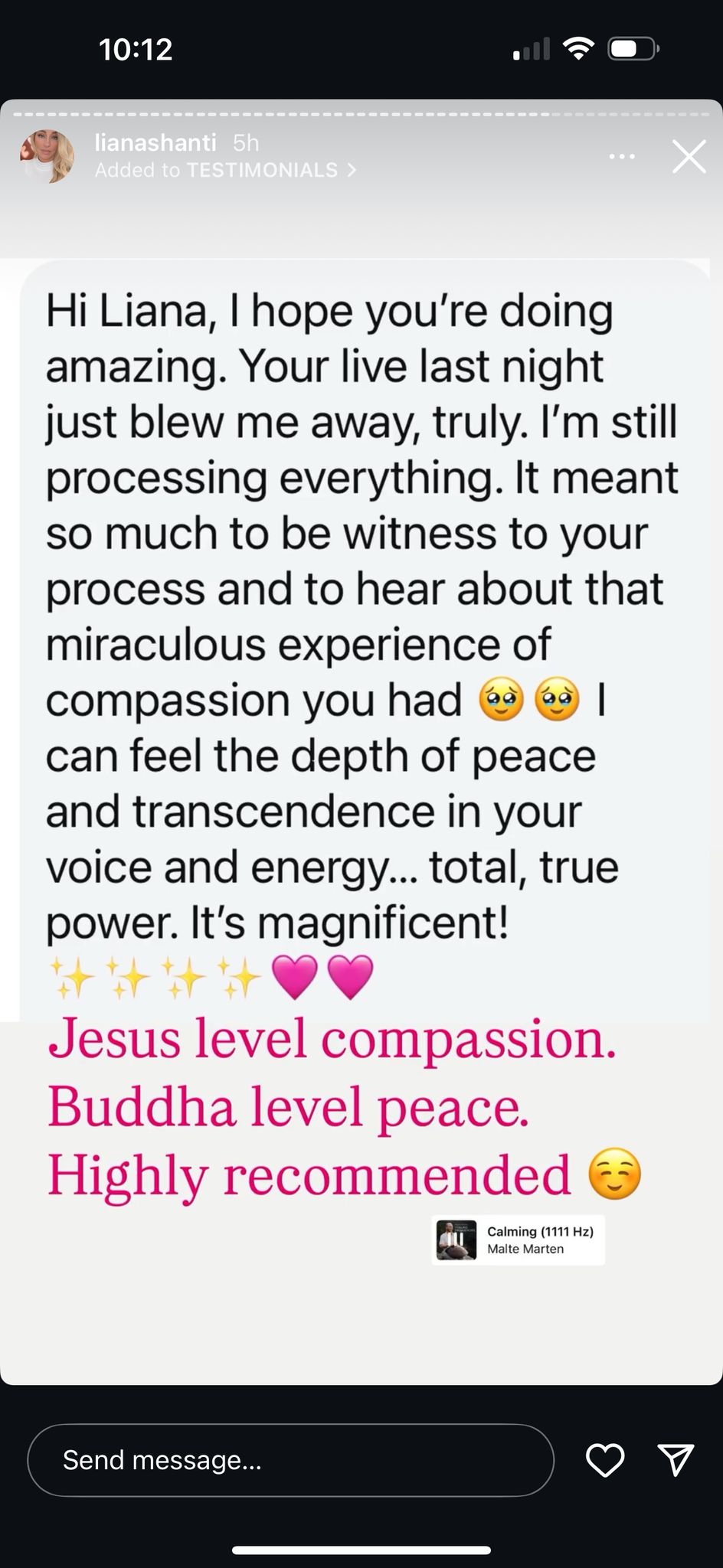
Task: Share the story via paper plane
Action: [x=676, y=1460]
